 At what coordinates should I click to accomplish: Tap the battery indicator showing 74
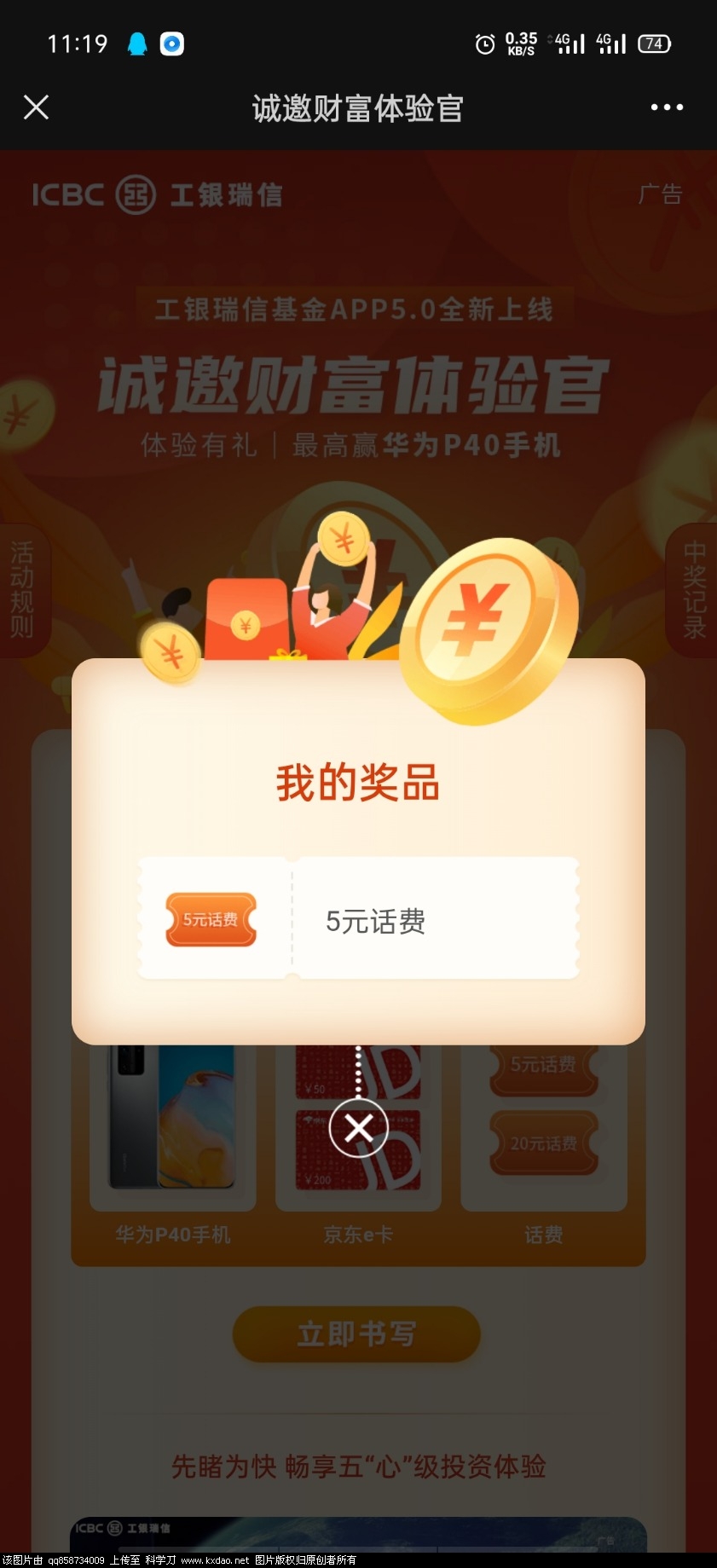[653, 41]
